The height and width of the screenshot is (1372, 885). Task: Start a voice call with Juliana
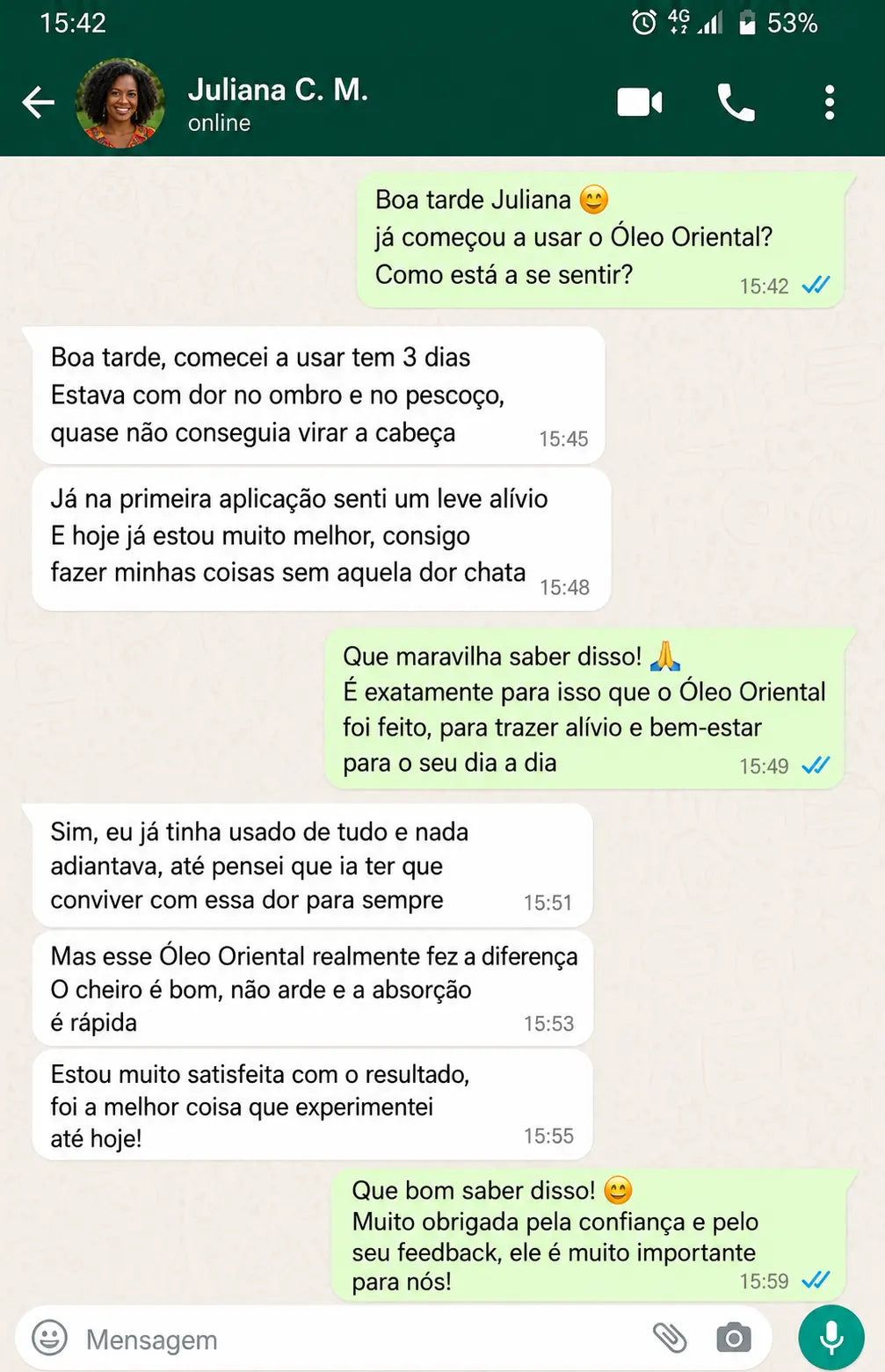point(736,103)
